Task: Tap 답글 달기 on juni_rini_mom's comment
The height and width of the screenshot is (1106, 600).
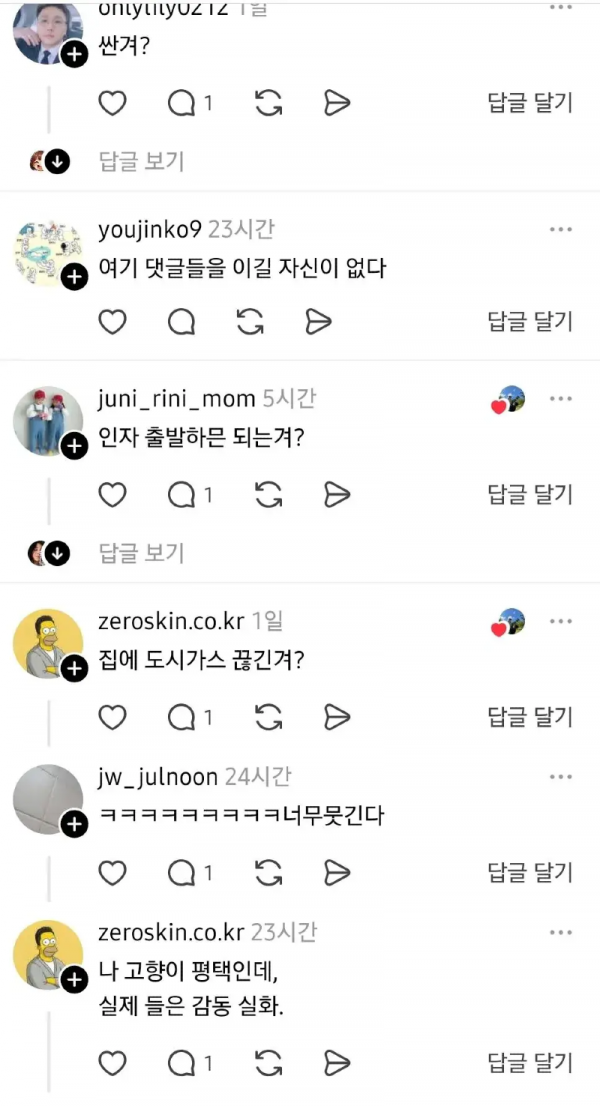Action: (x=530, y=494)
